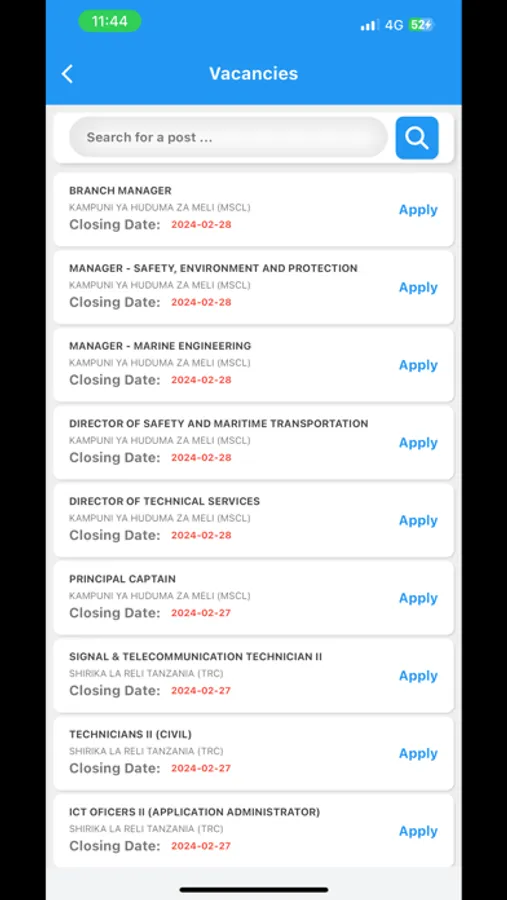Focus the 'Search for a post' field
The height and width of the screenshot is (900, 507).
point(229,137)
